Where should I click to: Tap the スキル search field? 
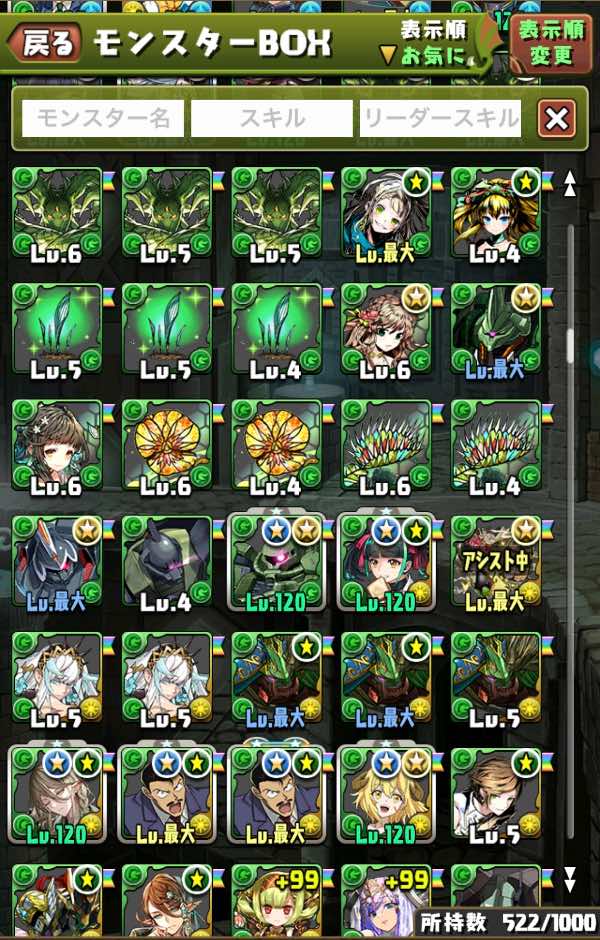click(x=271, y=119)
